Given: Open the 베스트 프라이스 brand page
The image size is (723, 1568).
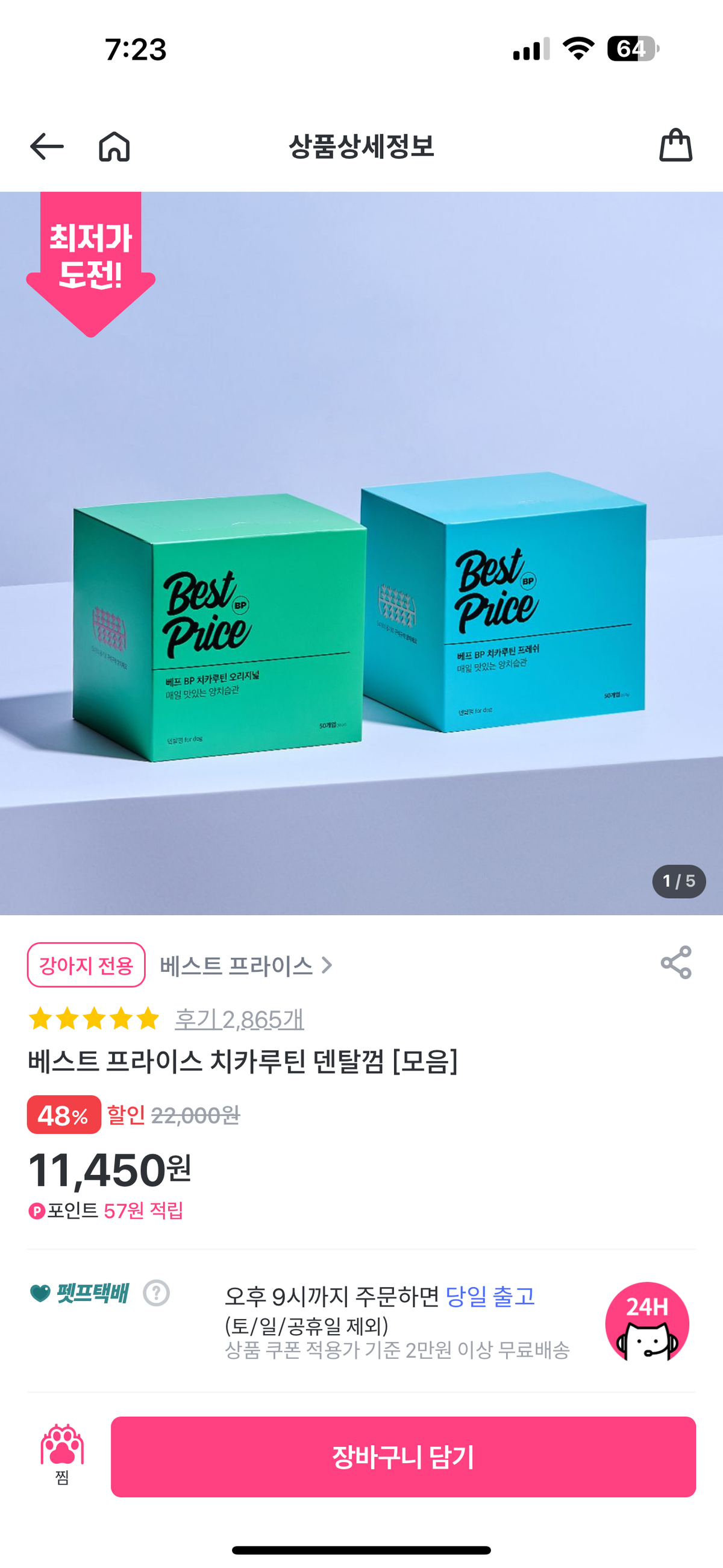Looking at the screenshot, I should 246,965.
